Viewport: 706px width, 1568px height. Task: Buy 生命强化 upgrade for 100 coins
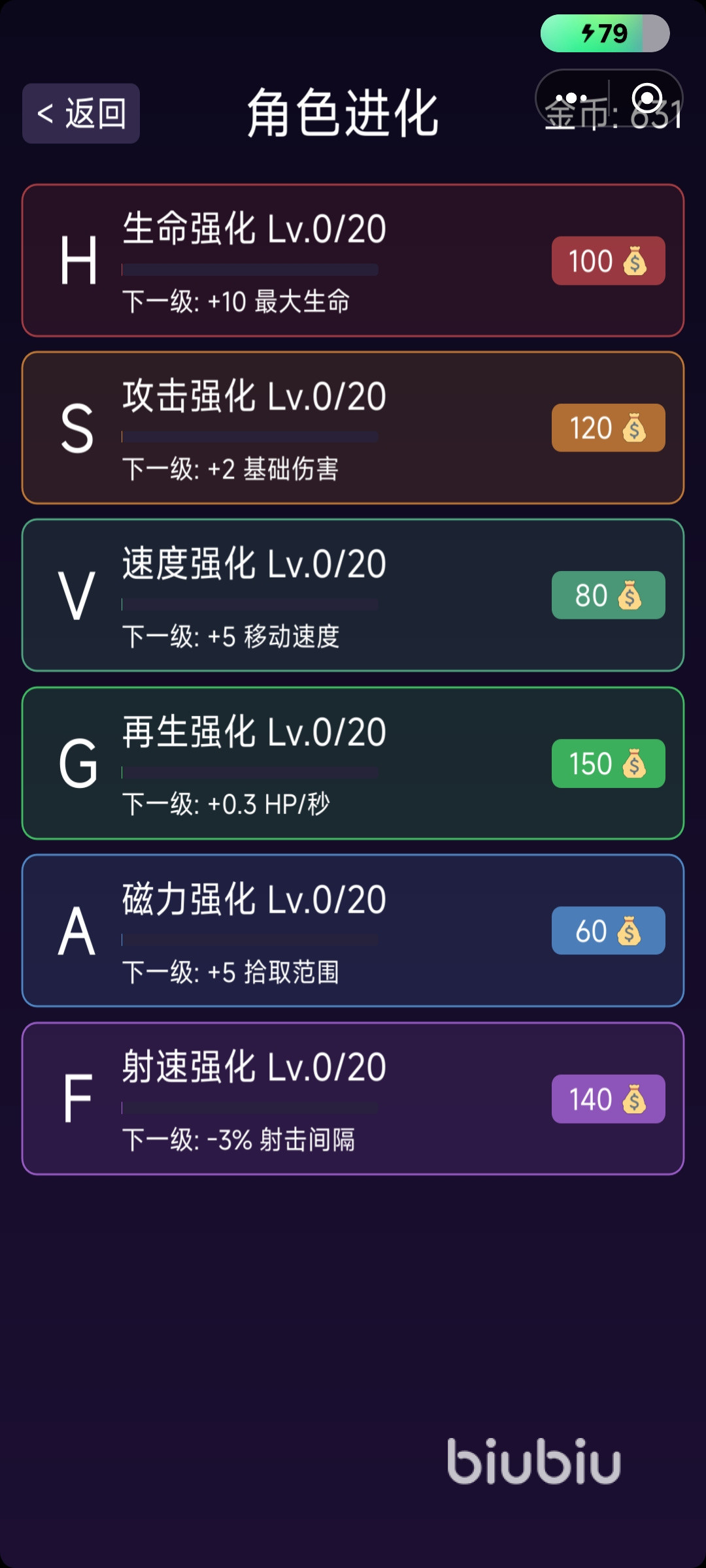608,261
